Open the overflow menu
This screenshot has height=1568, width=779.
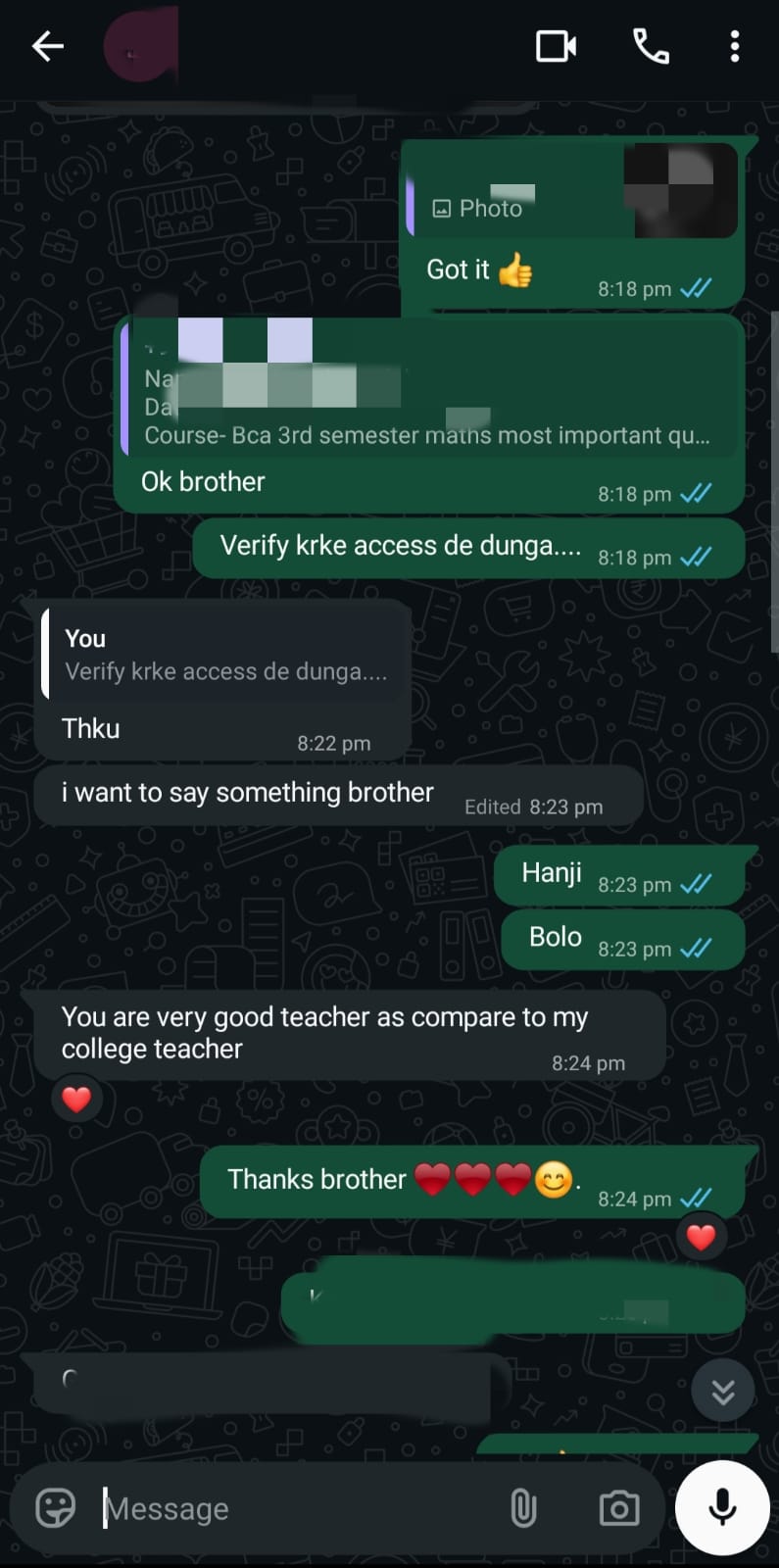[x=734, y=46]
